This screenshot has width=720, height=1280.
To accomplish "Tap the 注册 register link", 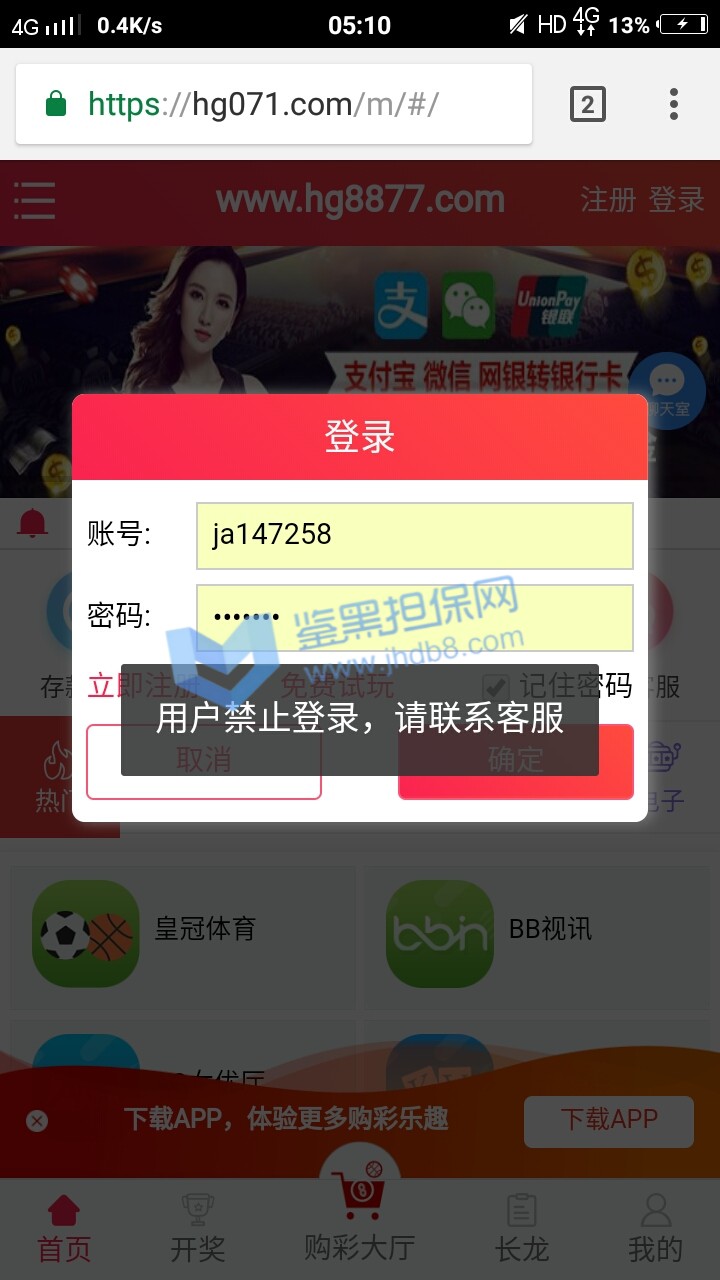I will pos(608,200).
